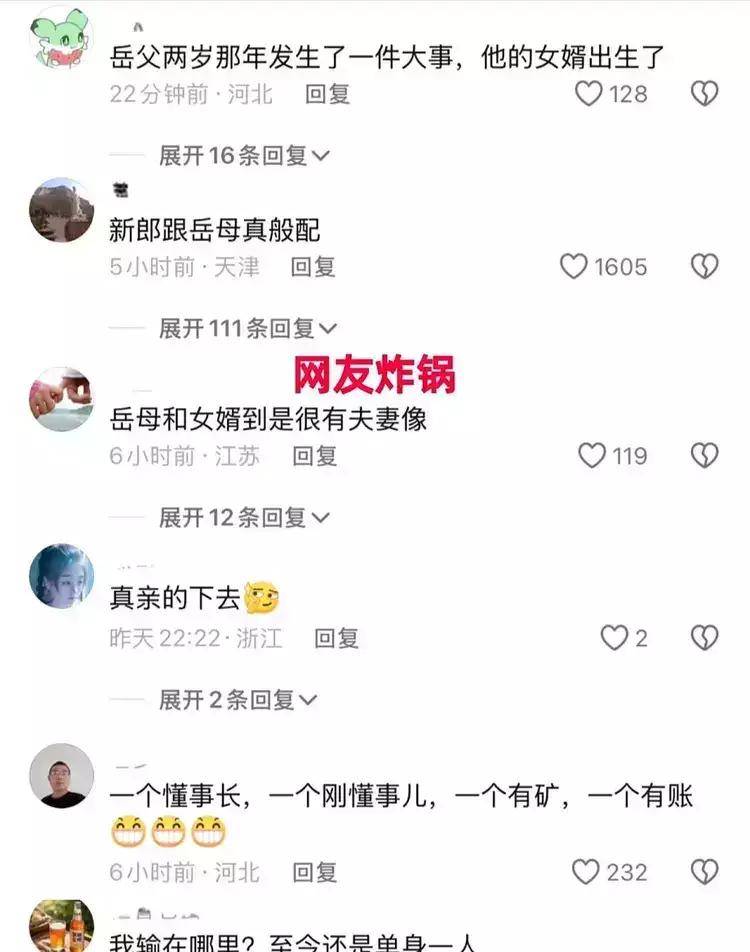Open the avatar of the 新郎跟岳母真般配 commenter
Screen dimensions: 750x952
61,211
